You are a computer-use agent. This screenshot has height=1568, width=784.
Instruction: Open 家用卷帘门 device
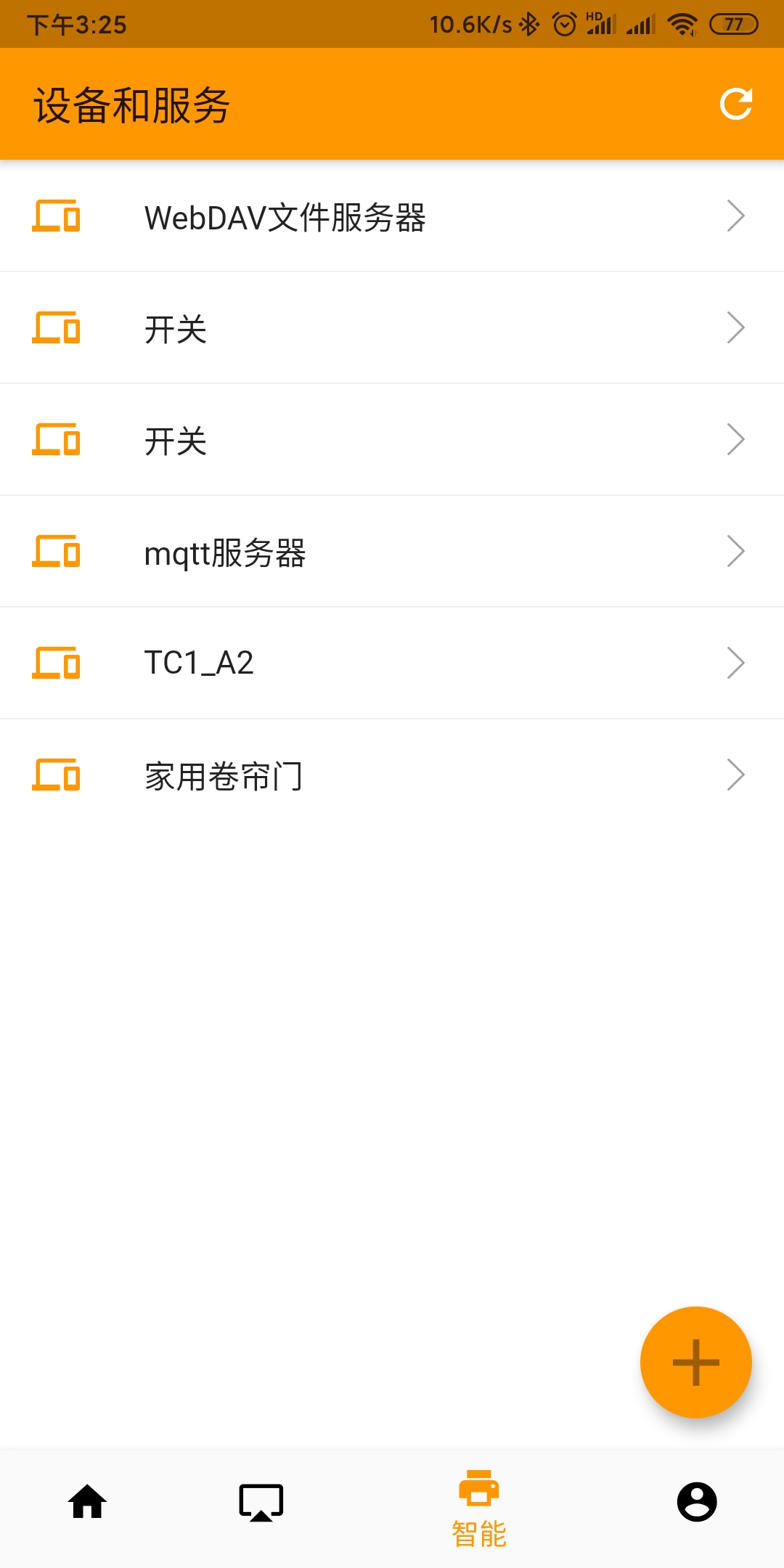coord(392,775)
